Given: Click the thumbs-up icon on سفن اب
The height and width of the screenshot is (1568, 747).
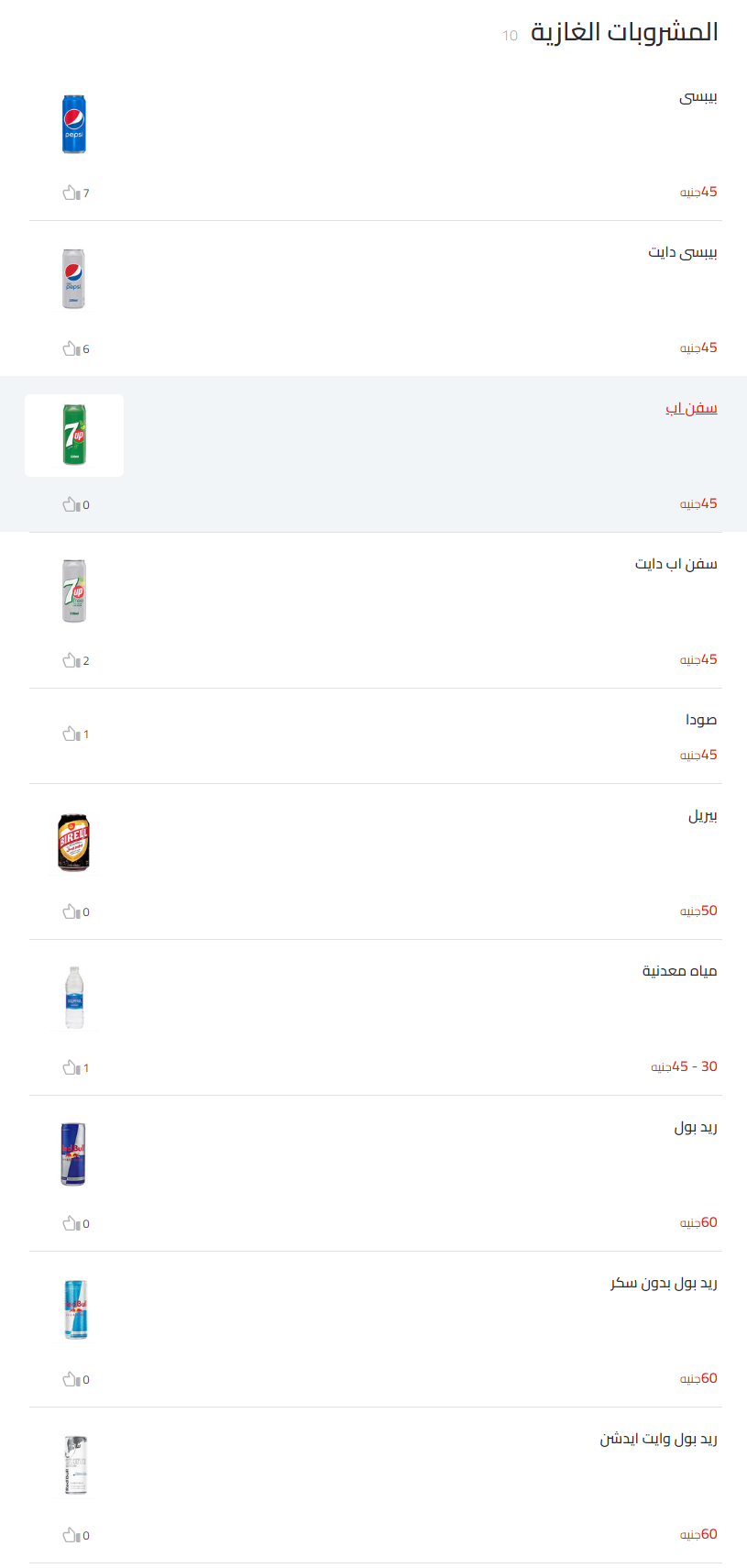Looking at the screenshot, I should click(x=70, y=503).
